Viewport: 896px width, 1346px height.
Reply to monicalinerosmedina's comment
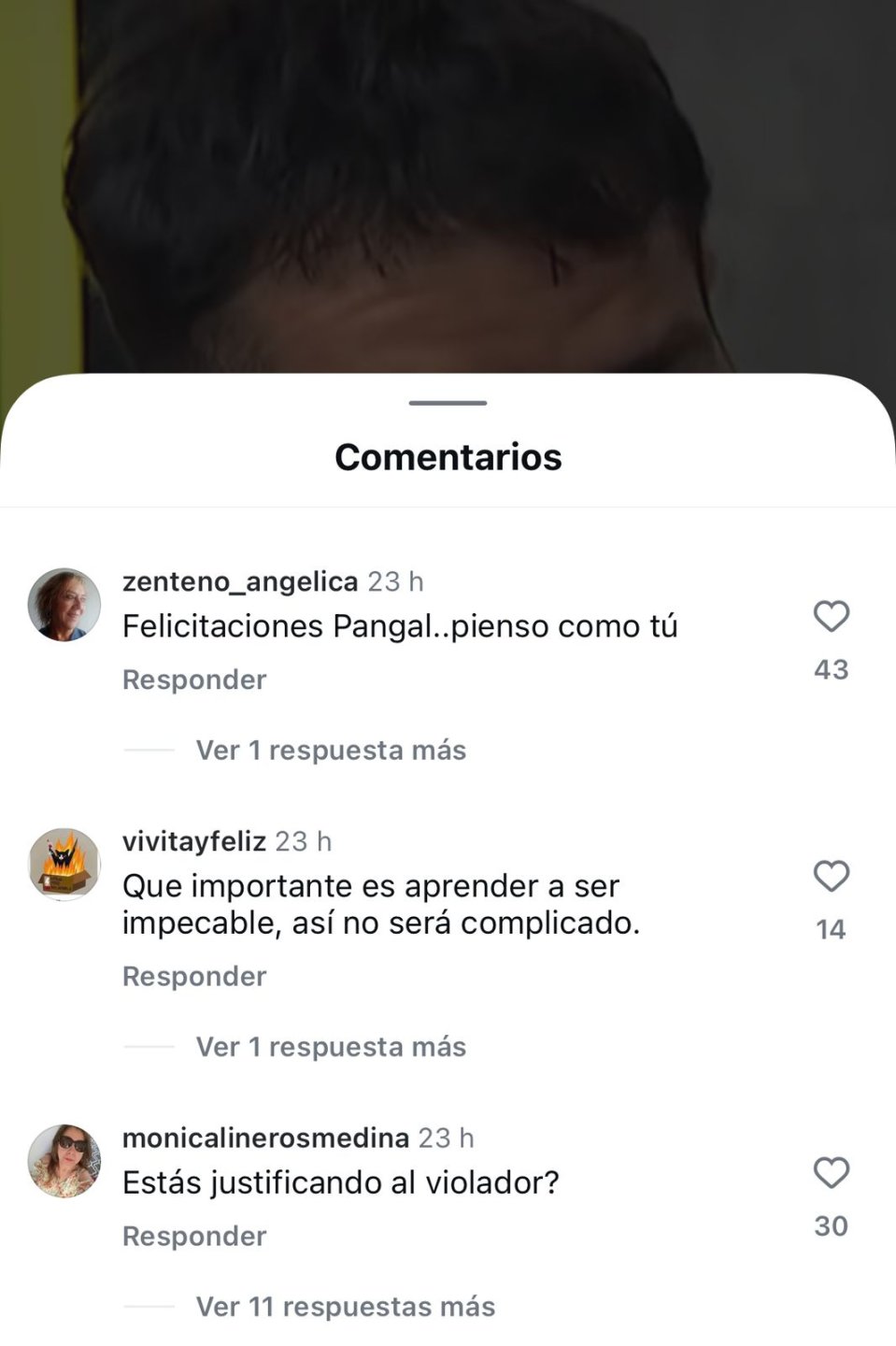pos(194,1236)
